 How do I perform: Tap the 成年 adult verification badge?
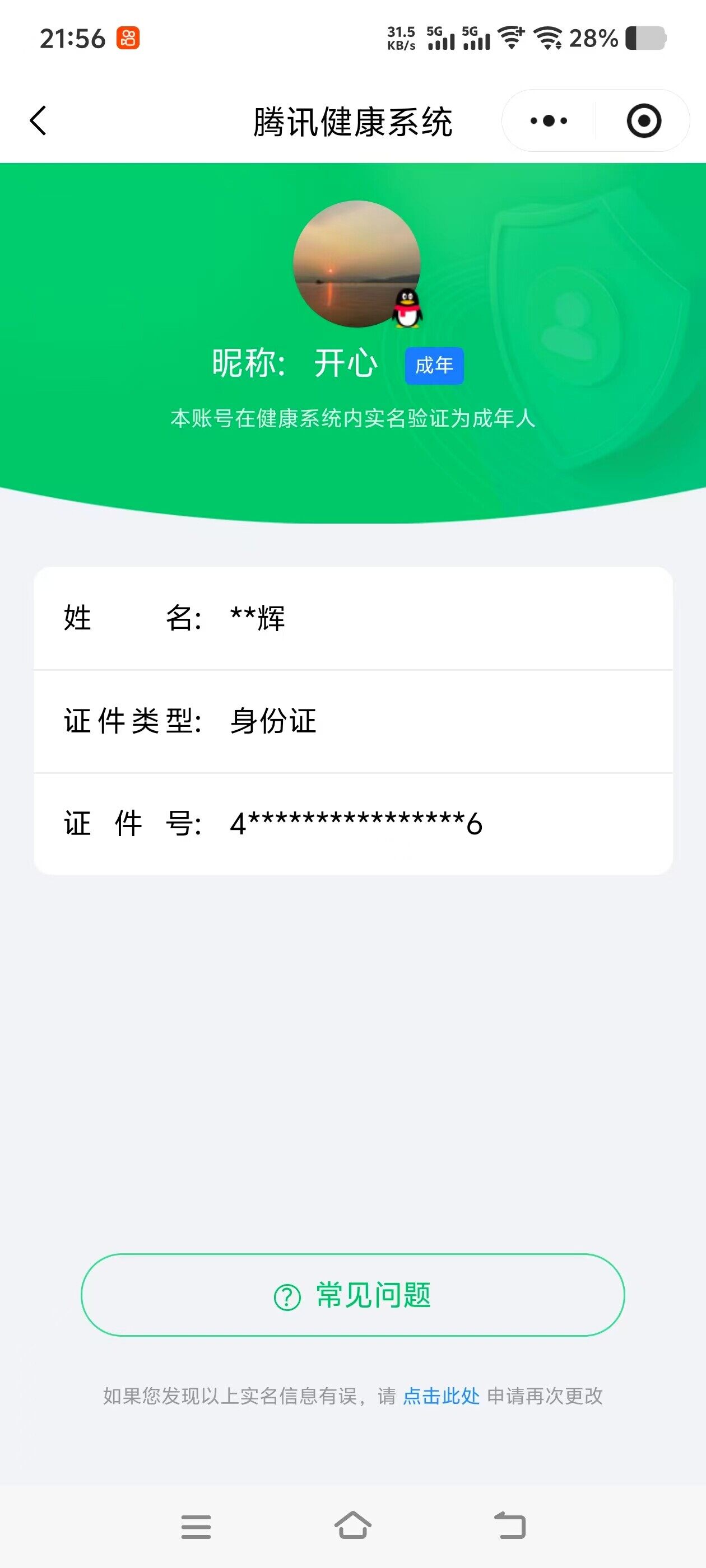(x=435, y=365)
